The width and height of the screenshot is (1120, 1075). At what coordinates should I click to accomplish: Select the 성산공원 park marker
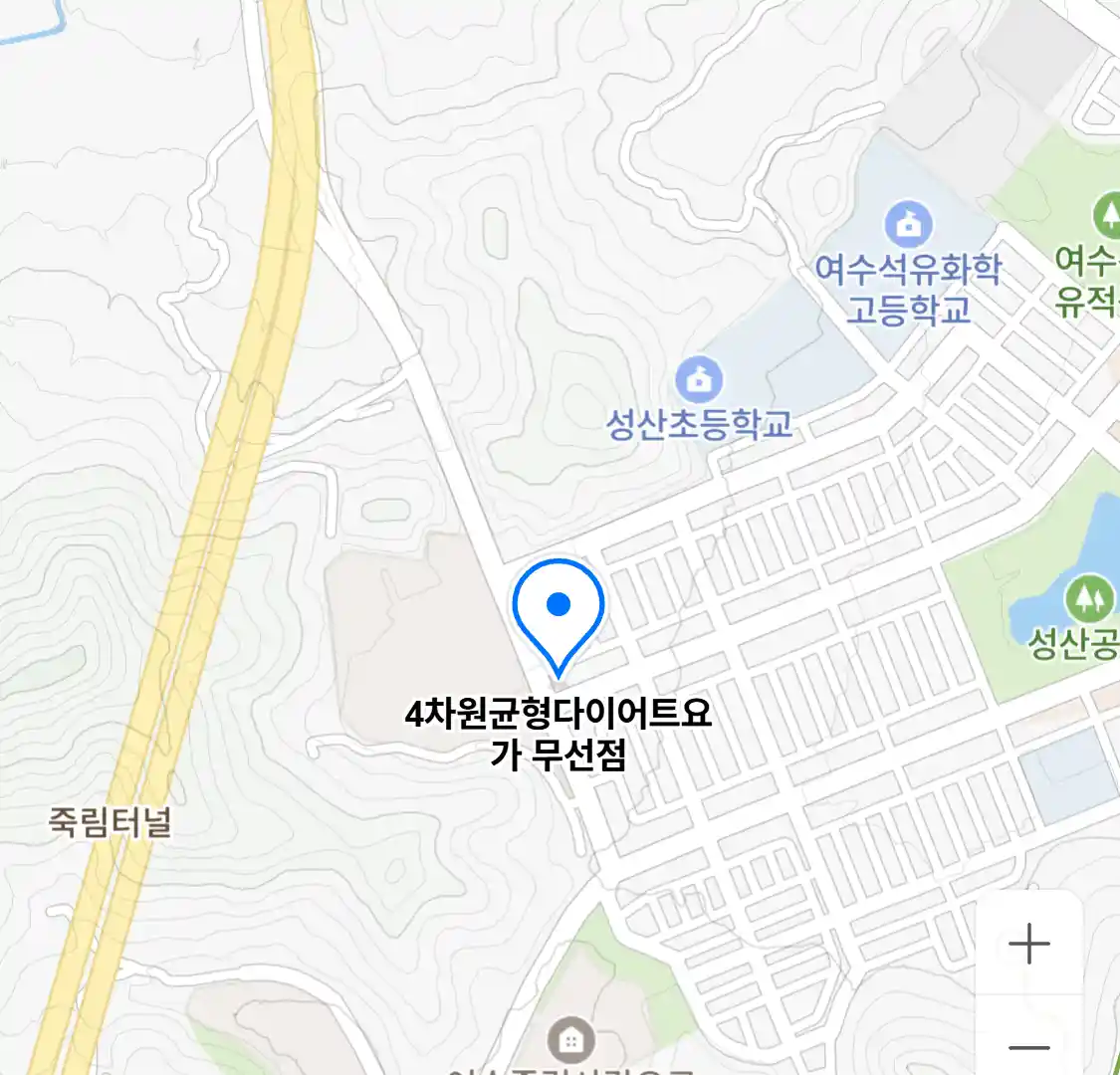[1088, 599]
